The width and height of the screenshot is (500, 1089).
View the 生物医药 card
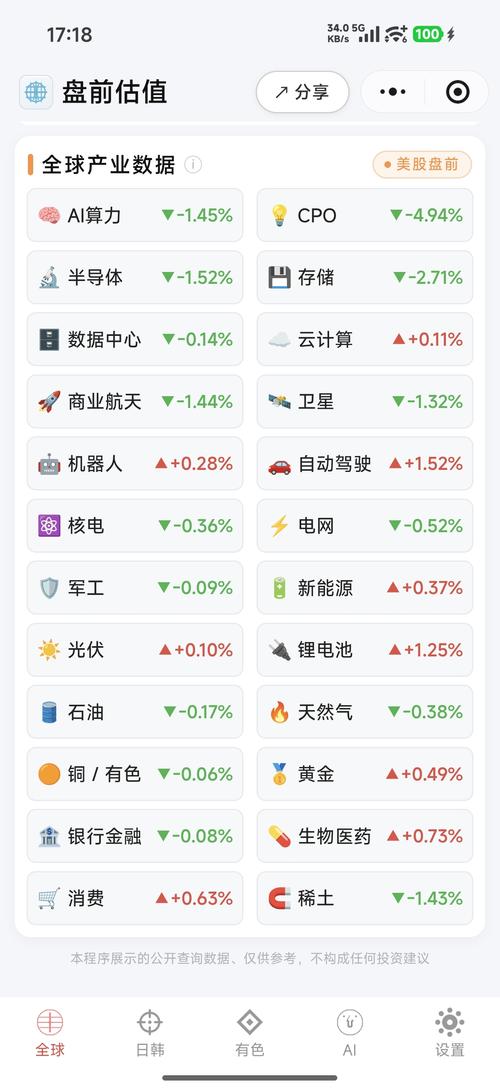(x=365, y=836)
